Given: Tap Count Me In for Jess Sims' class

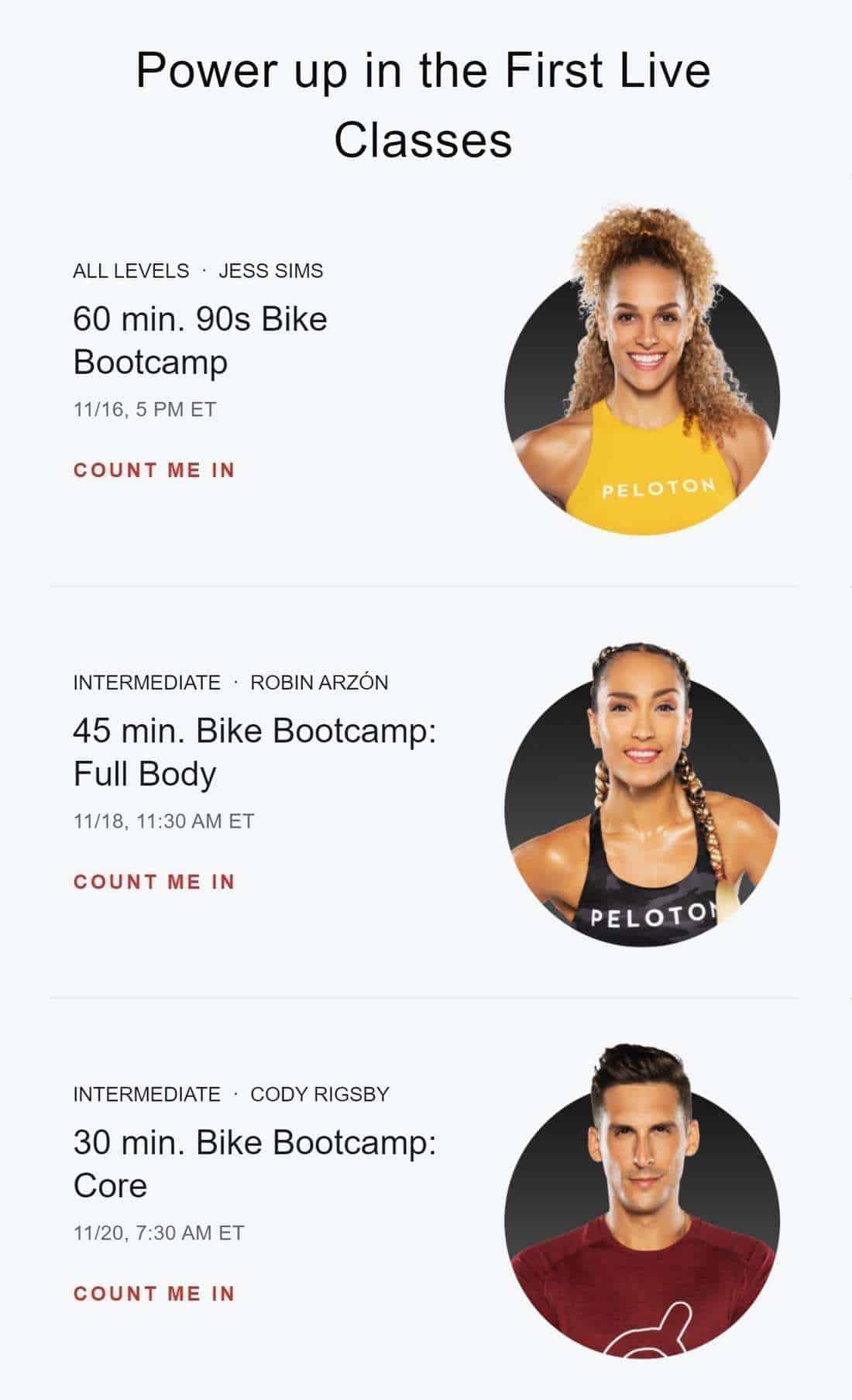Looking at the screenshot, I should coord(153,470).
